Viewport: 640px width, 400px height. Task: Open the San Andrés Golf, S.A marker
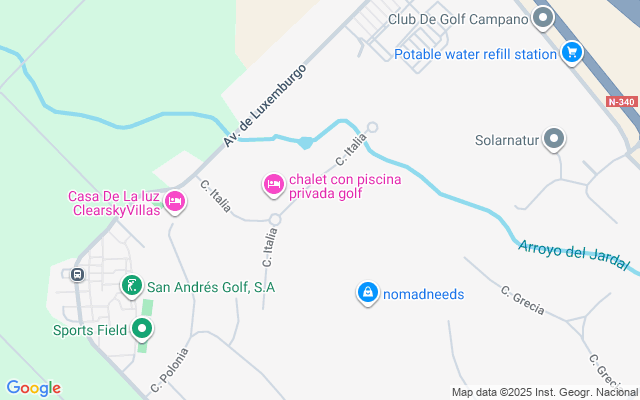132,286
